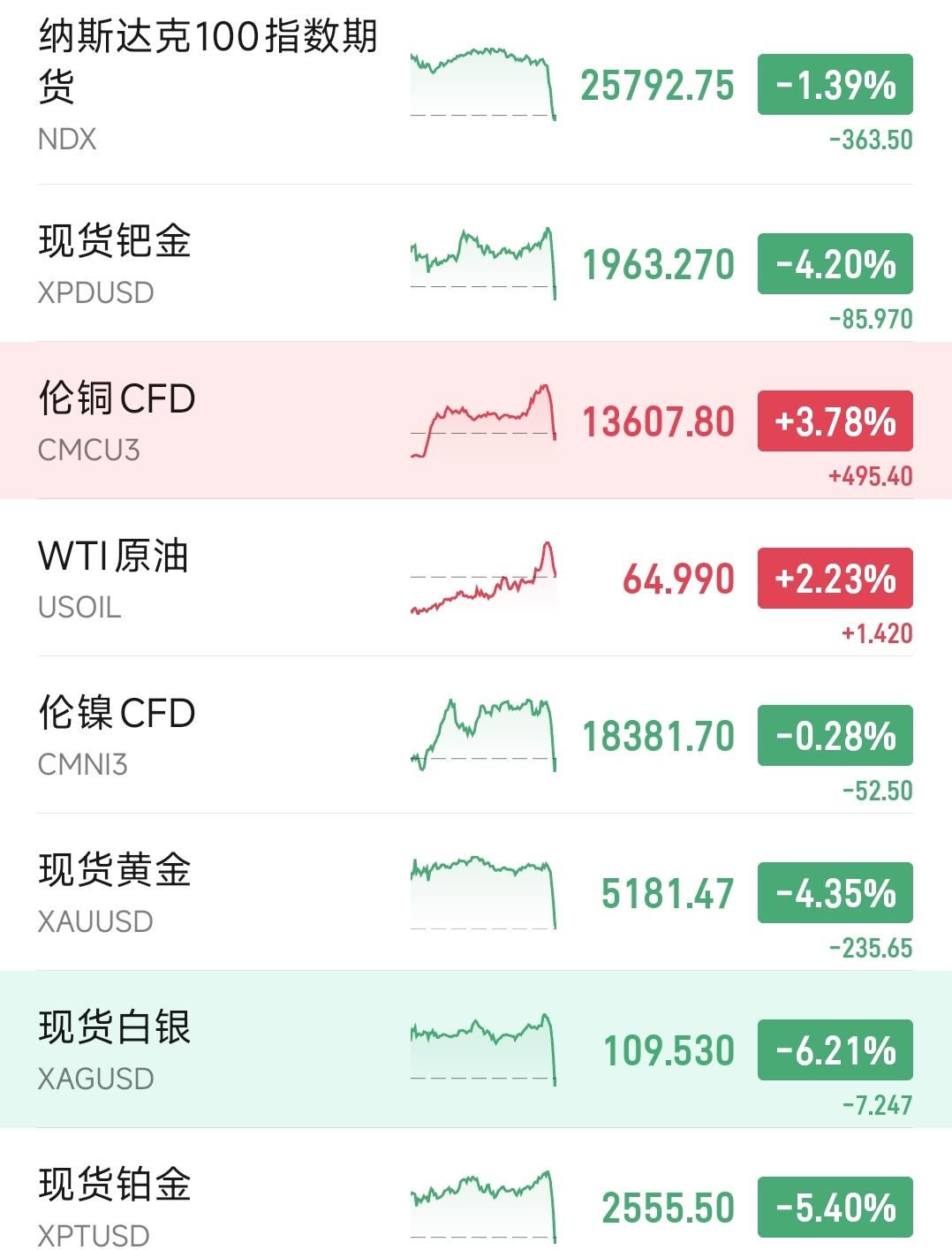View the 现货白银 XAGUSD quote
Screen dimensions: 952x1250
click(115, 1049)
